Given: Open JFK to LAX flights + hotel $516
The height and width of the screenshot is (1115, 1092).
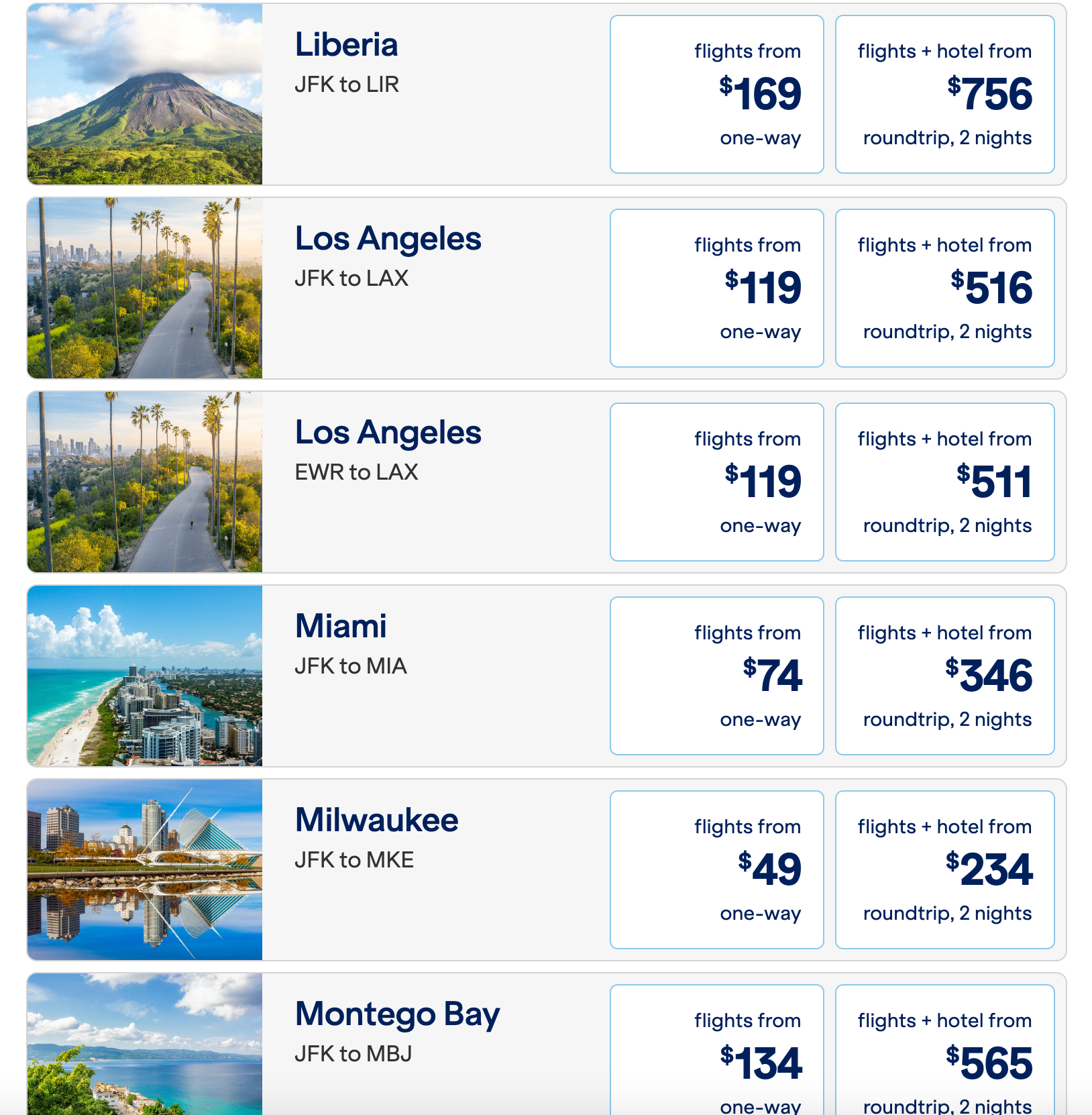Looking at the screenshot, I should 944,288.
